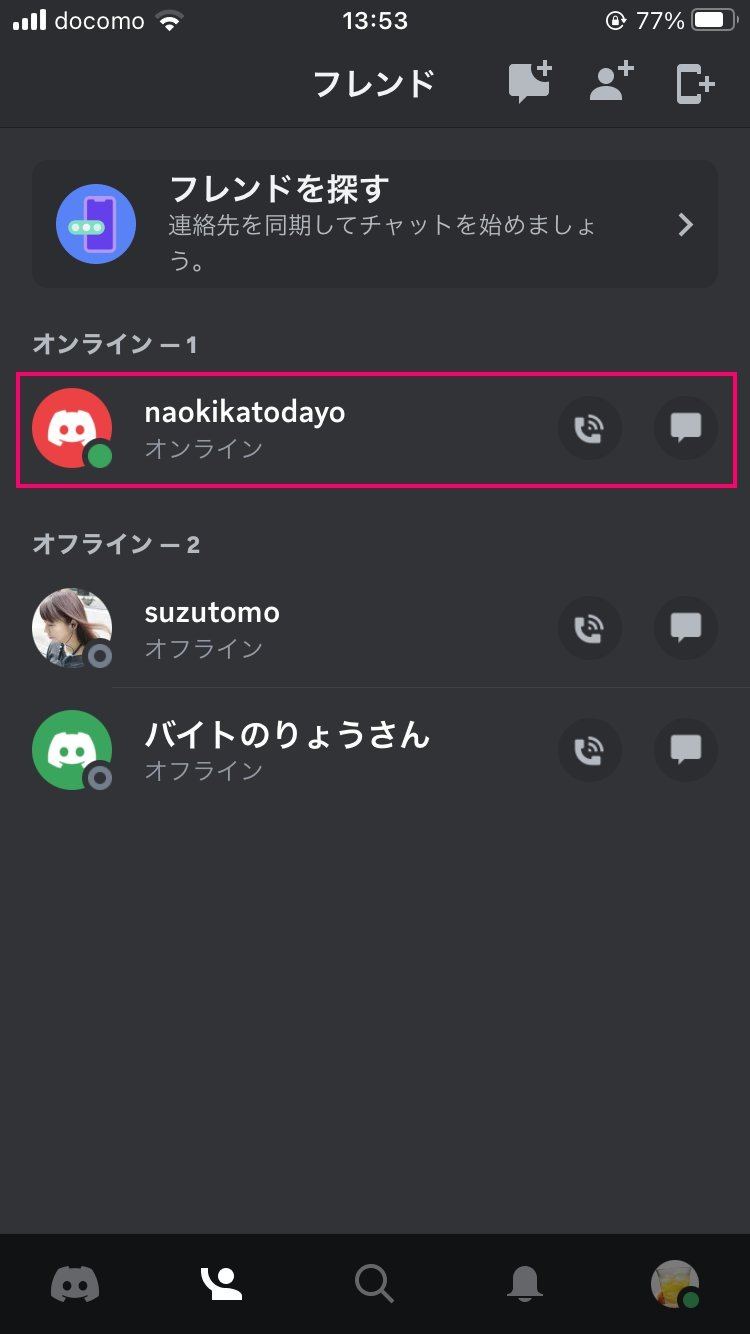The height and width of the screenshot is (1334, 750).
Task: Switch to the Search tab
Action: pyautogui.click(x=374, y=1284)
